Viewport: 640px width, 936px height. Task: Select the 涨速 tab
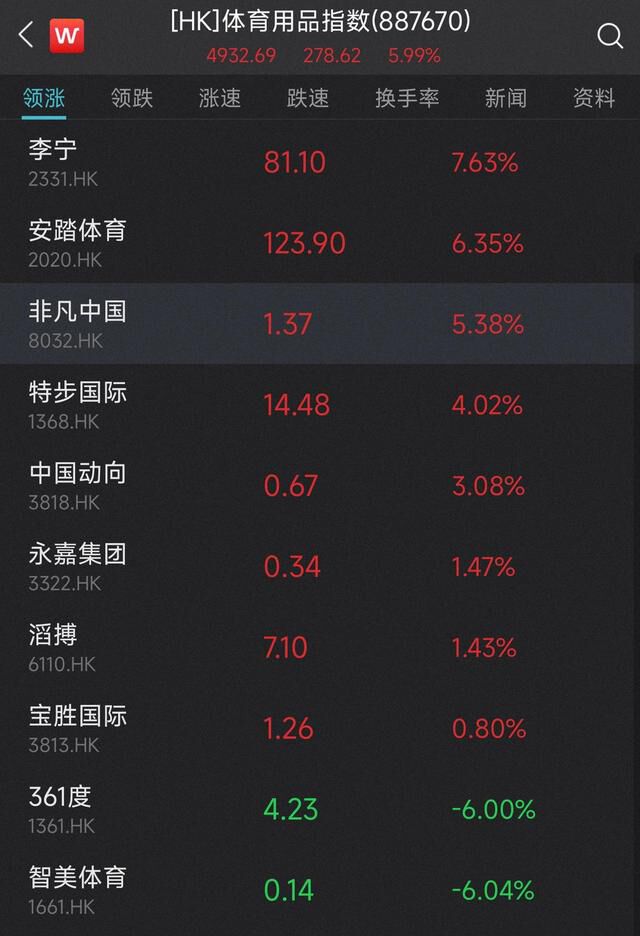(220, 98)
